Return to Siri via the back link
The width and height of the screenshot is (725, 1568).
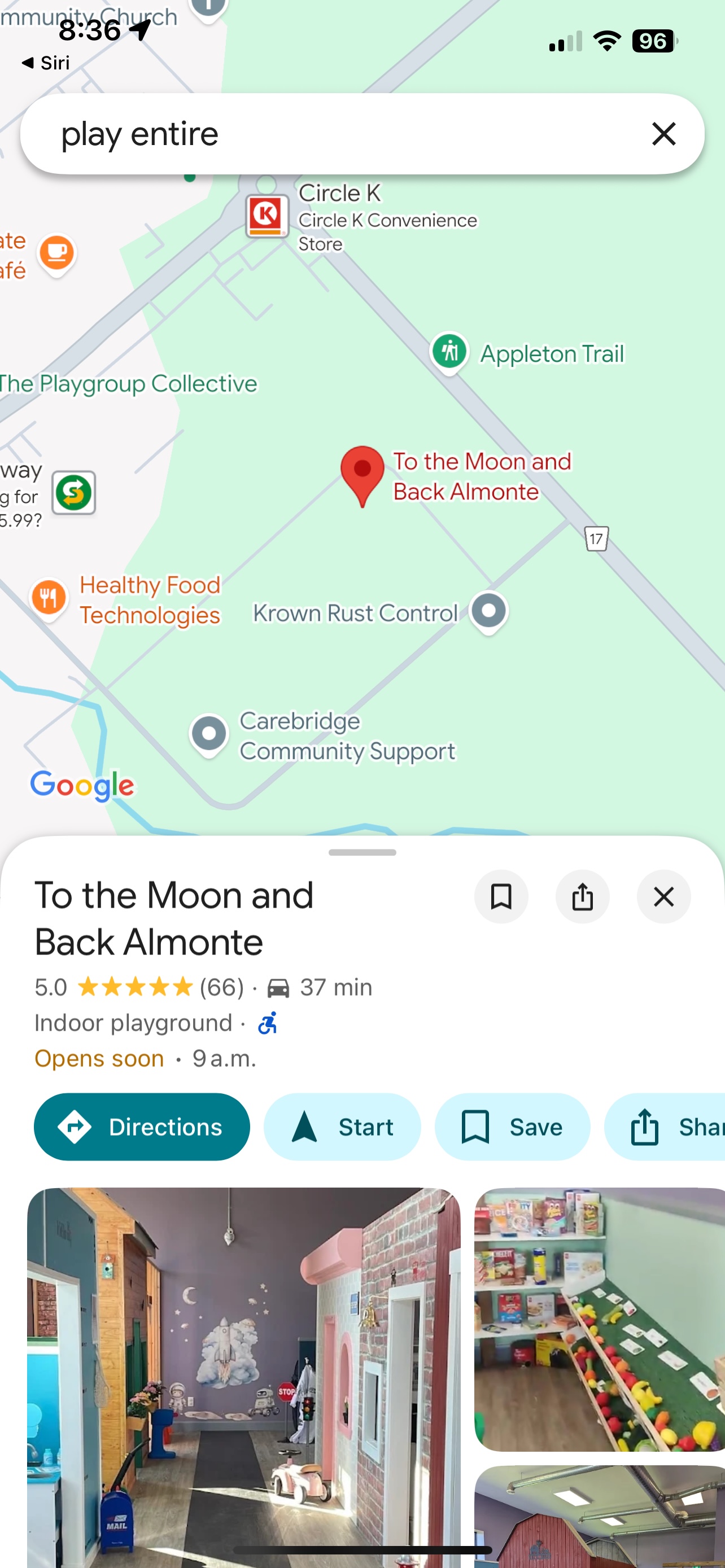click(x=46, y=63)
